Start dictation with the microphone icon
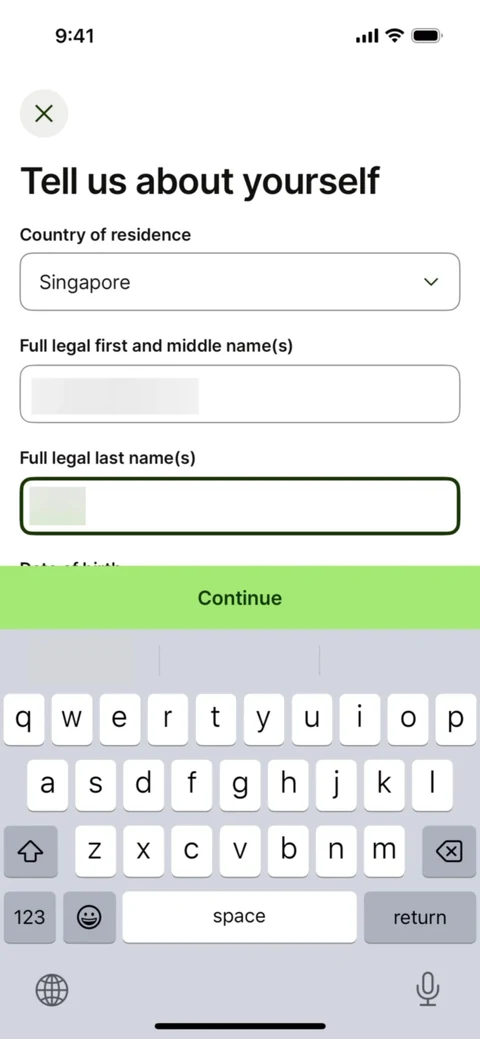This screenshot has height=1039, width=480. click(428, 989)
